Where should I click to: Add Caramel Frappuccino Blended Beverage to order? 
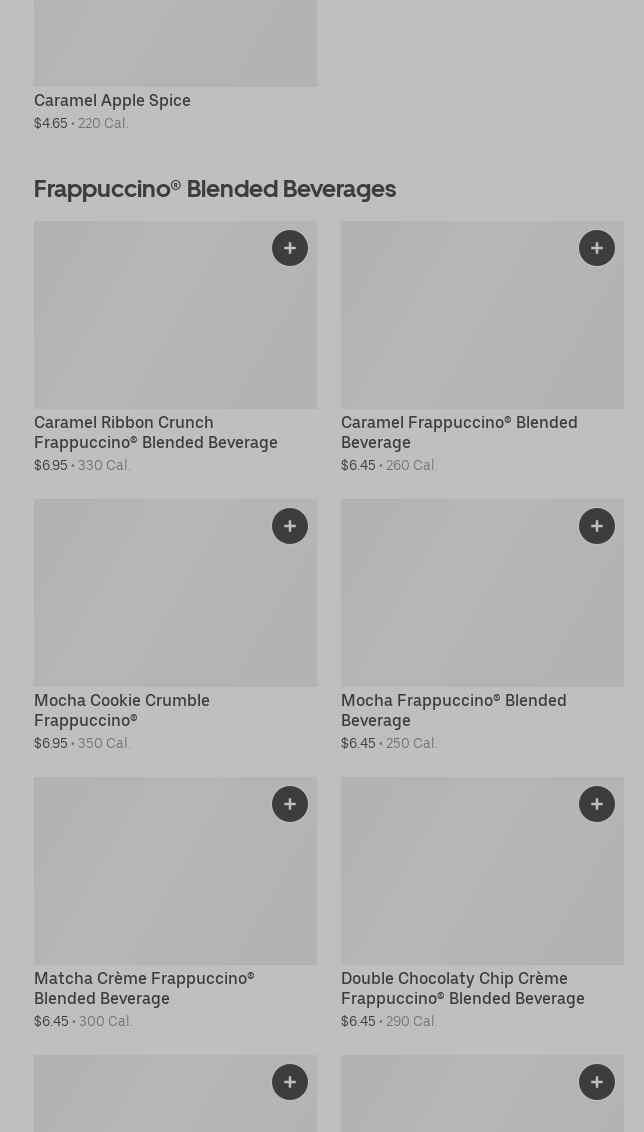pyautogui.click(x=597, y=248)
